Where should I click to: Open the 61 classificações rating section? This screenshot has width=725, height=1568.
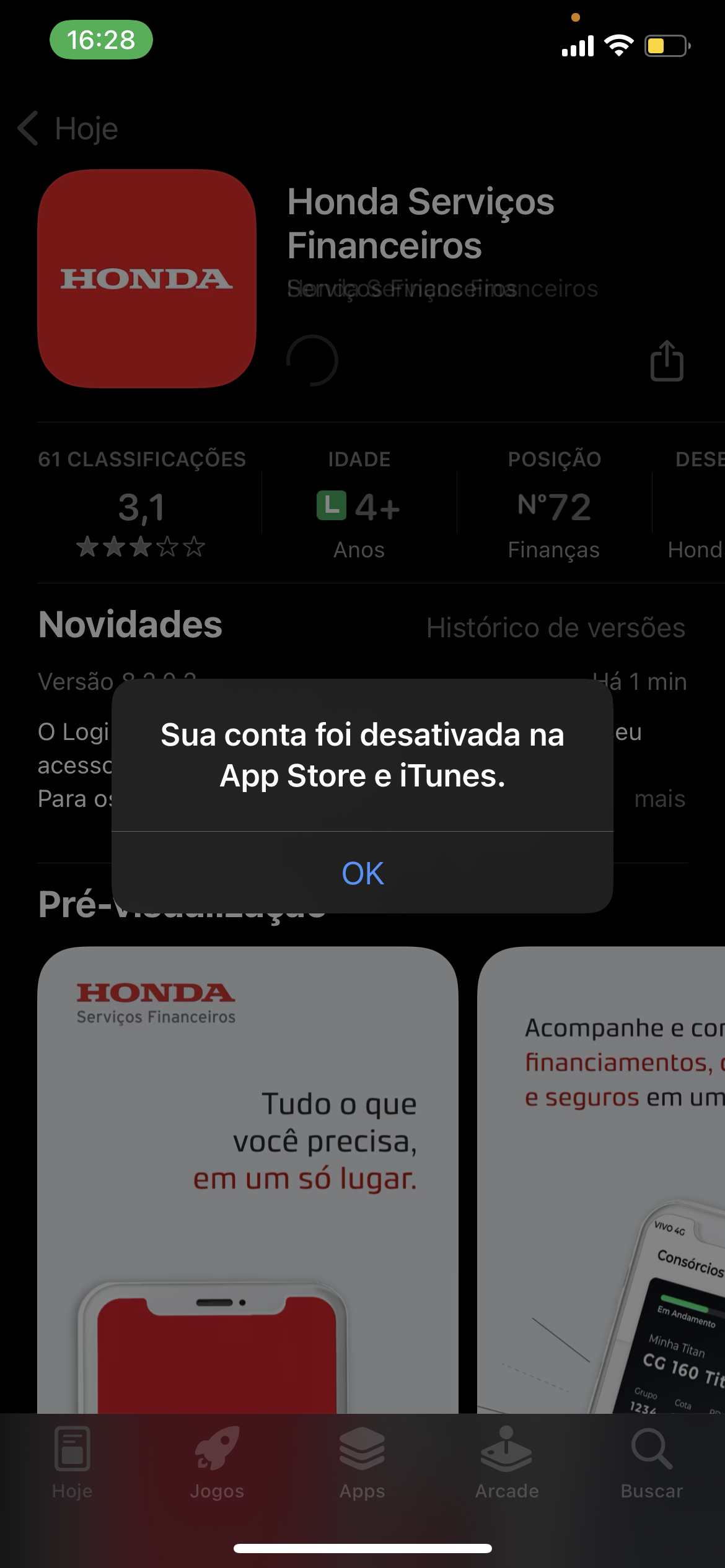click(x=142, y=505)
